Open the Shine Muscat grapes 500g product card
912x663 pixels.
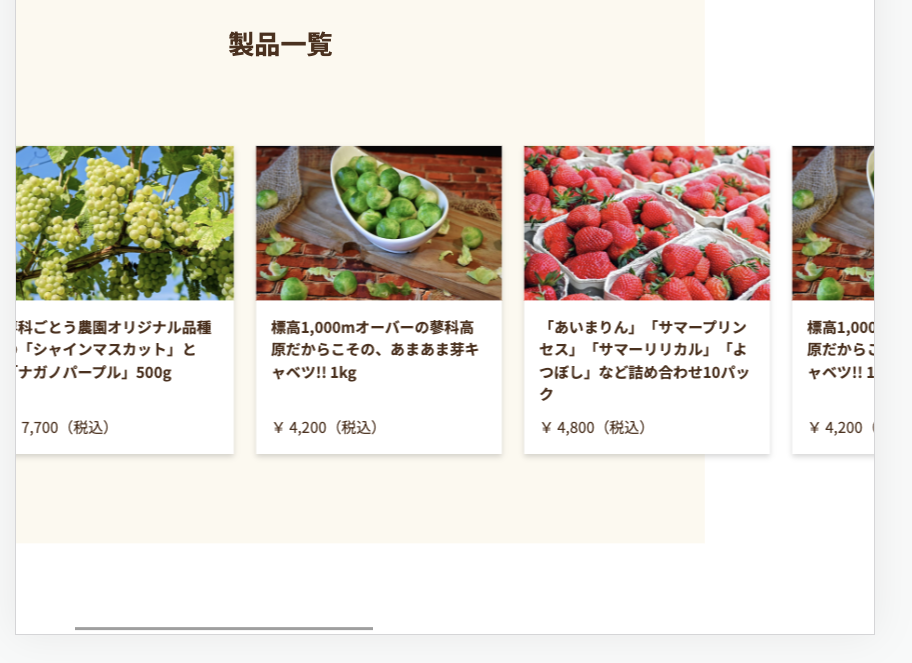click(x=125, y=300)
